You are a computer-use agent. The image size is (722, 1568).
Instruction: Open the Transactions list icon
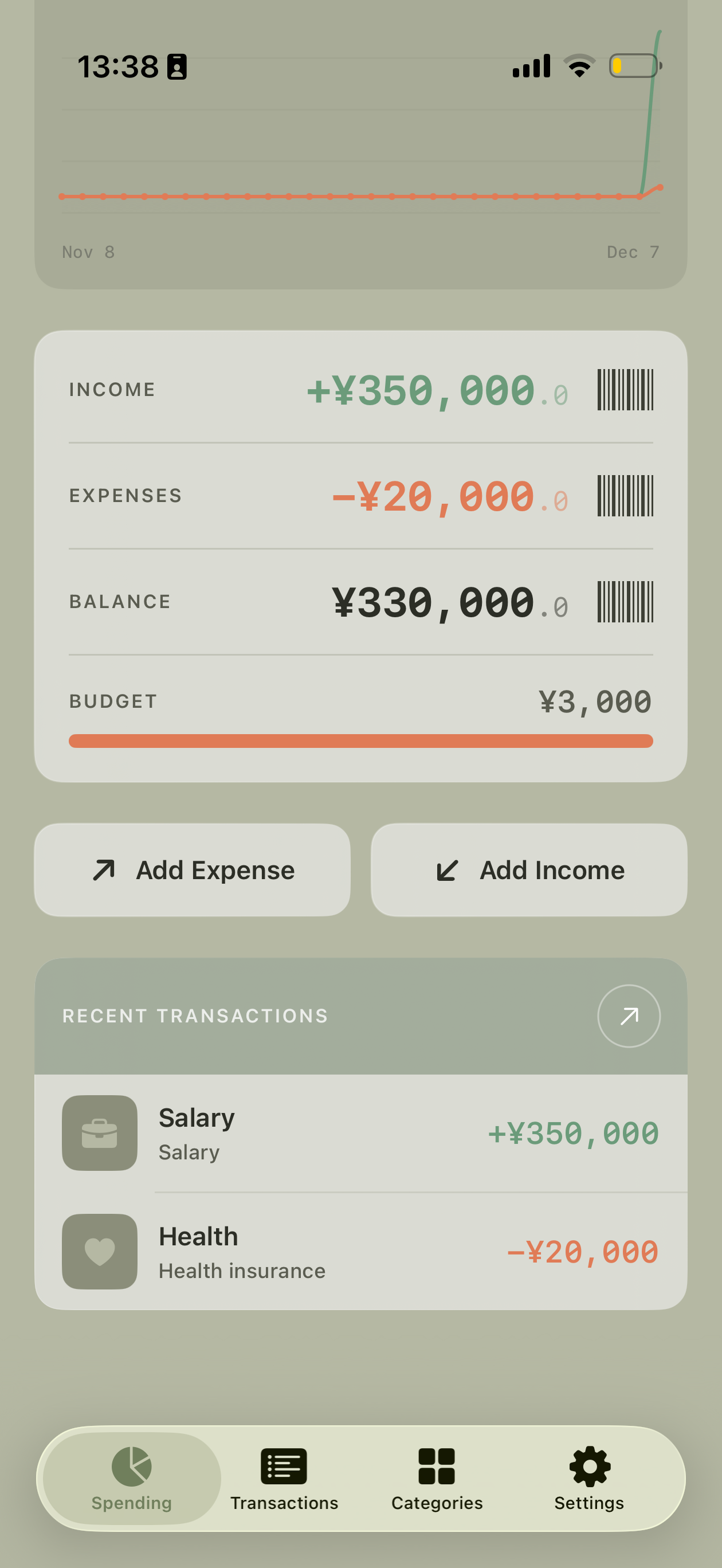284,1467
